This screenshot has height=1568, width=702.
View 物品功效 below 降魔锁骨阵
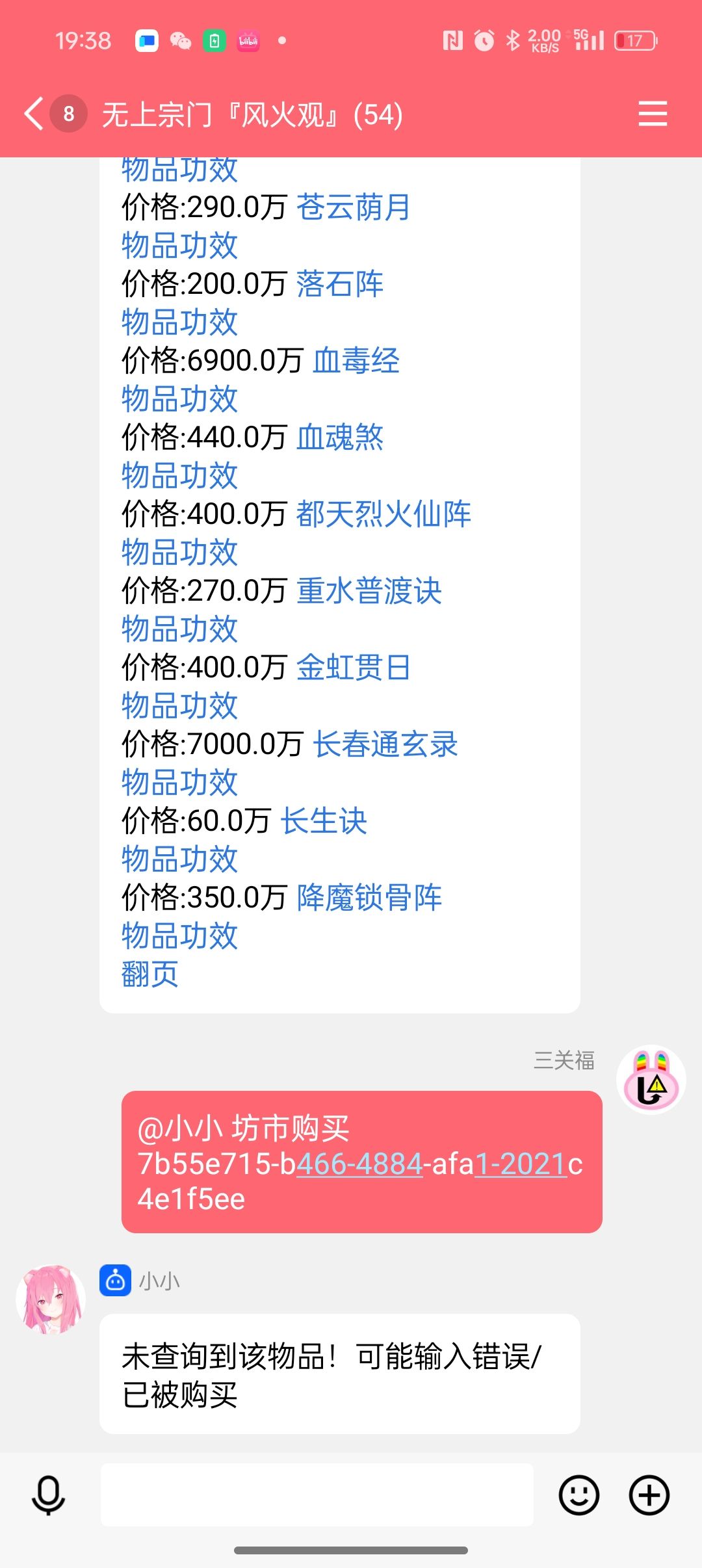(x=179, y=936)
